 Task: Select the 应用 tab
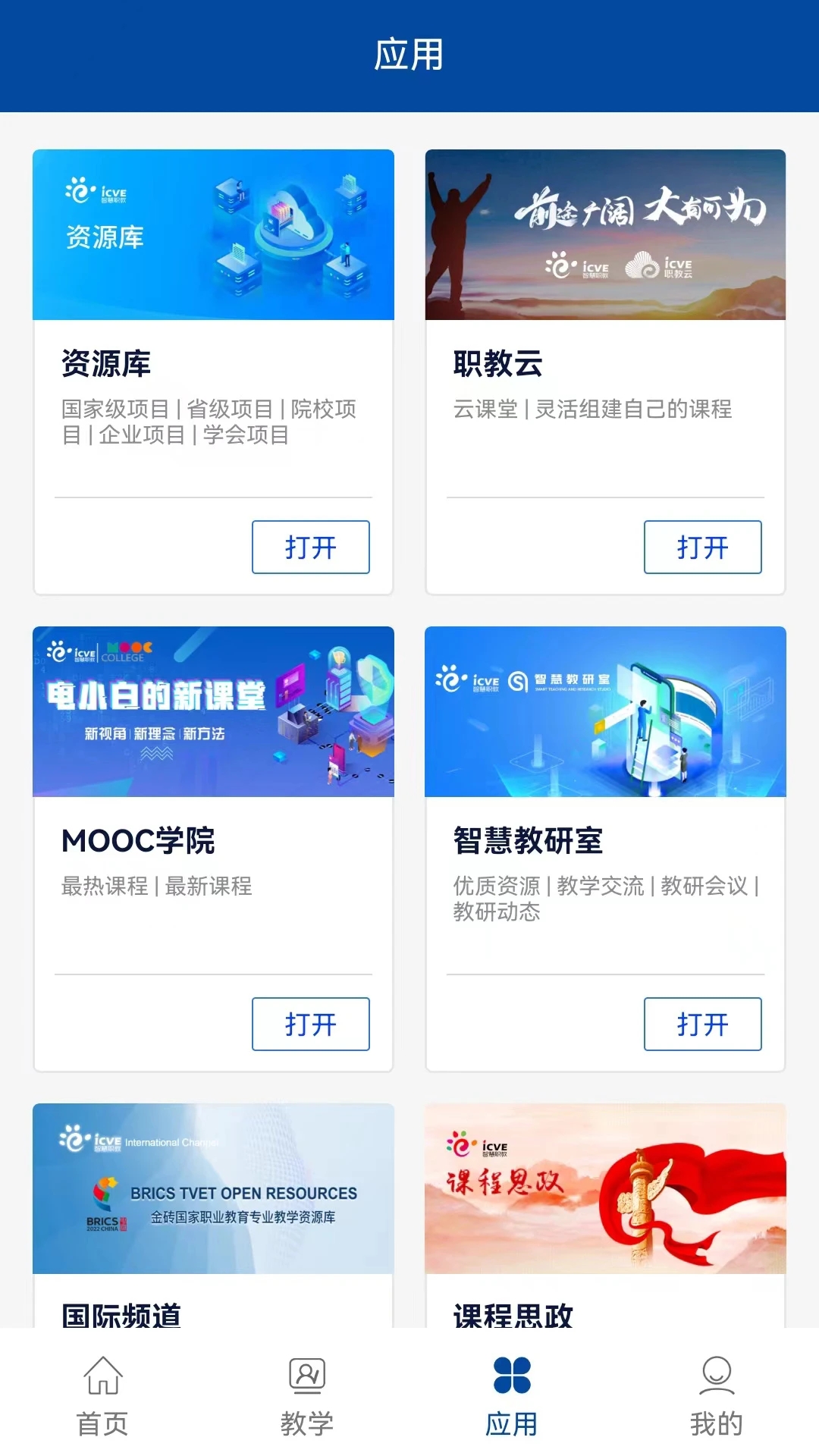[512, 1397]
